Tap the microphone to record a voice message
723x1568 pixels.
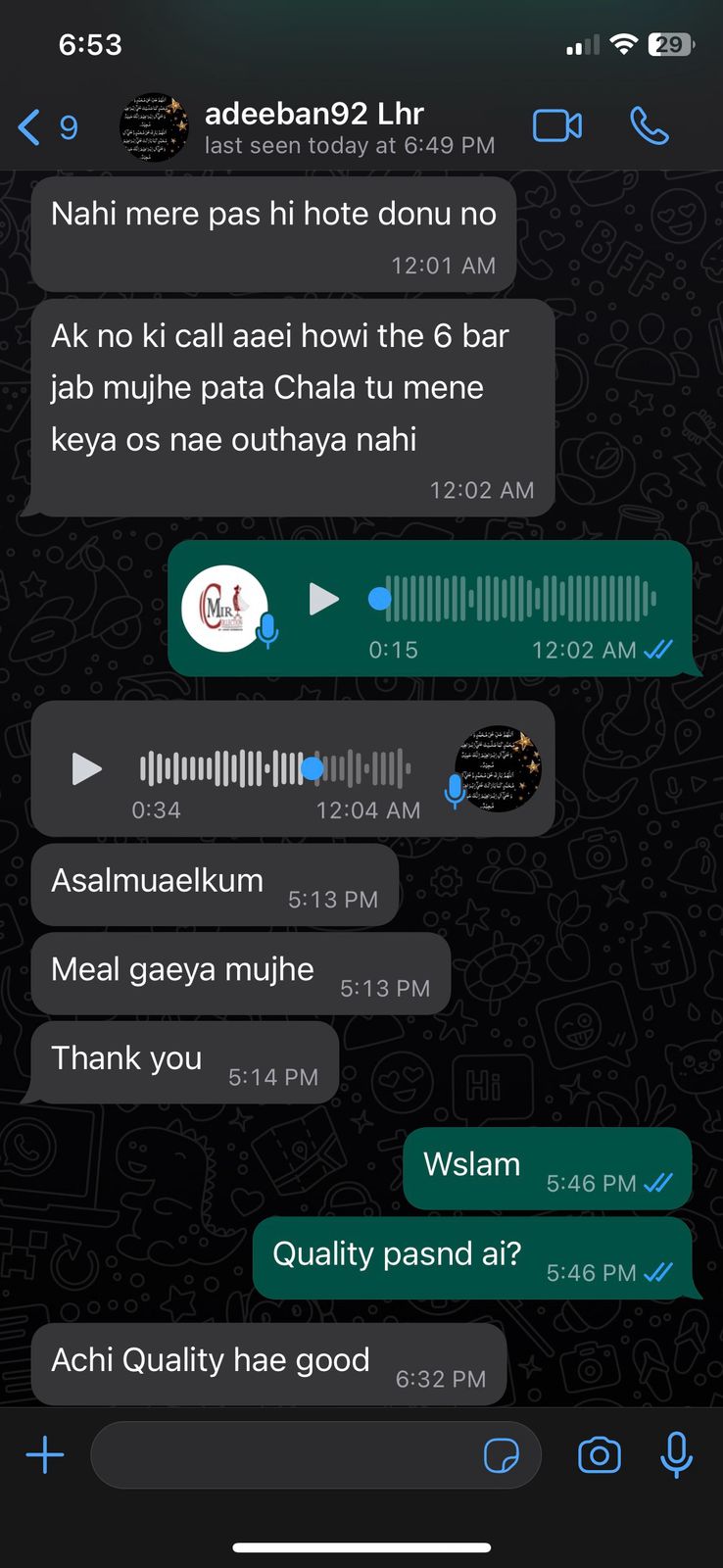676,1455
